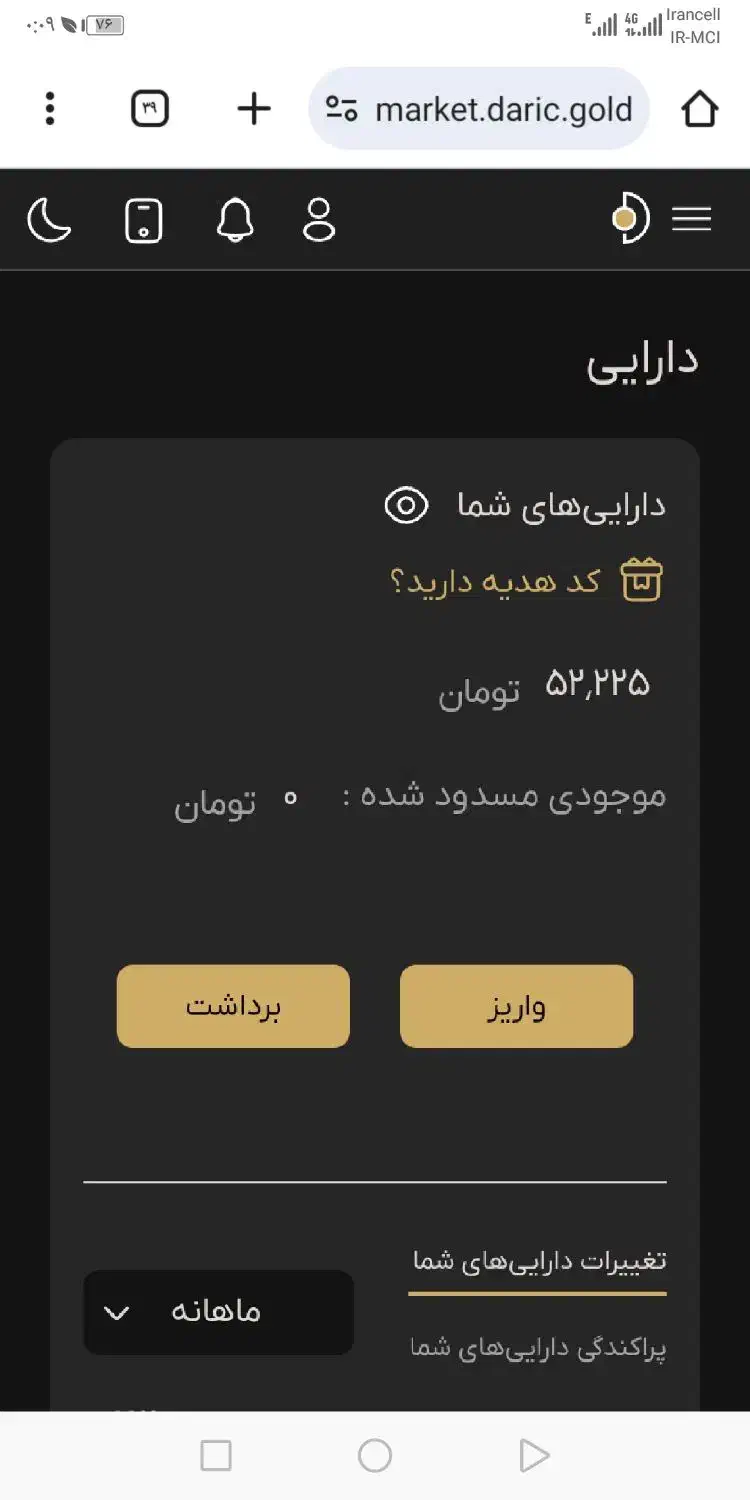The height and width of the screenshot is (1500, 750).
Task: Switch to تغییرات دارایی‌های شما section
Action: (x=537, y=1260)
